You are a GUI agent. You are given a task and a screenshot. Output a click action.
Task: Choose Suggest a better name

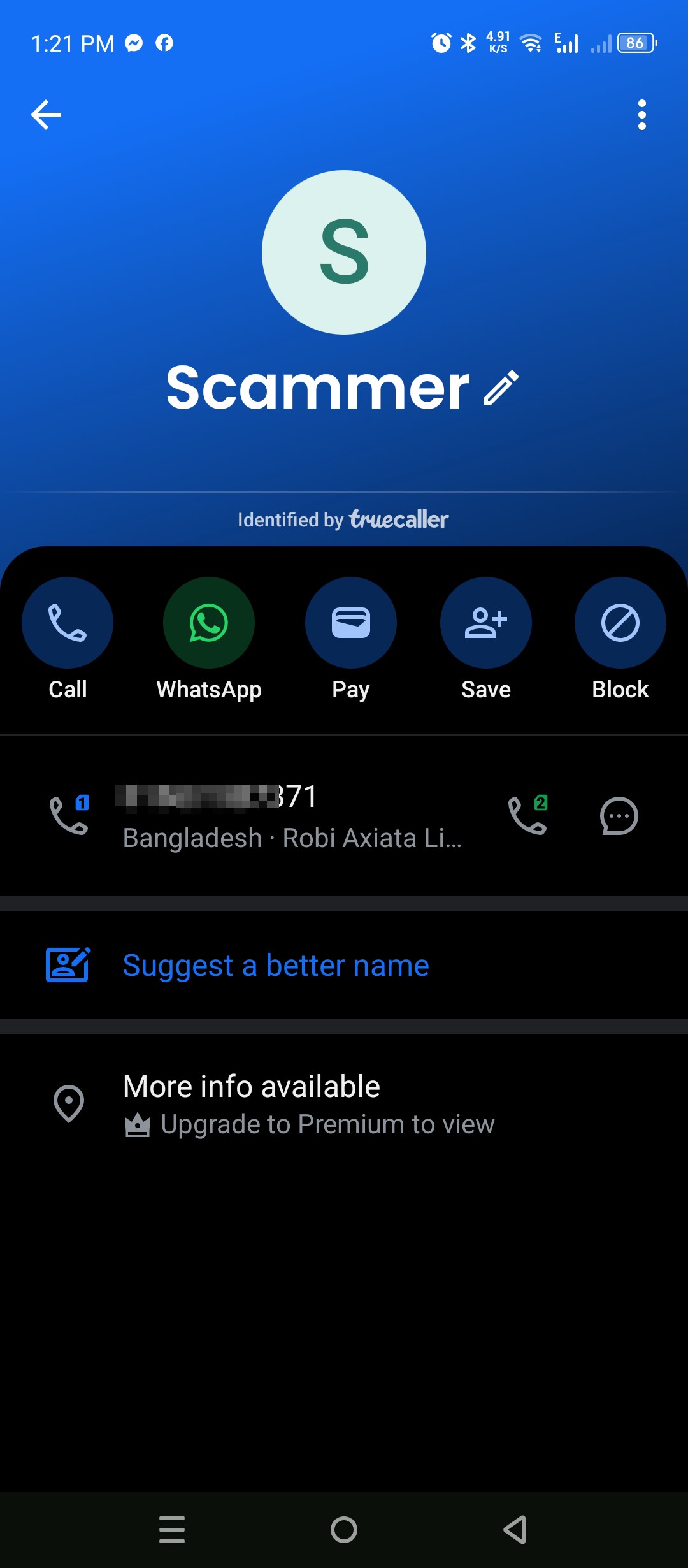click(x=344, y=965)
